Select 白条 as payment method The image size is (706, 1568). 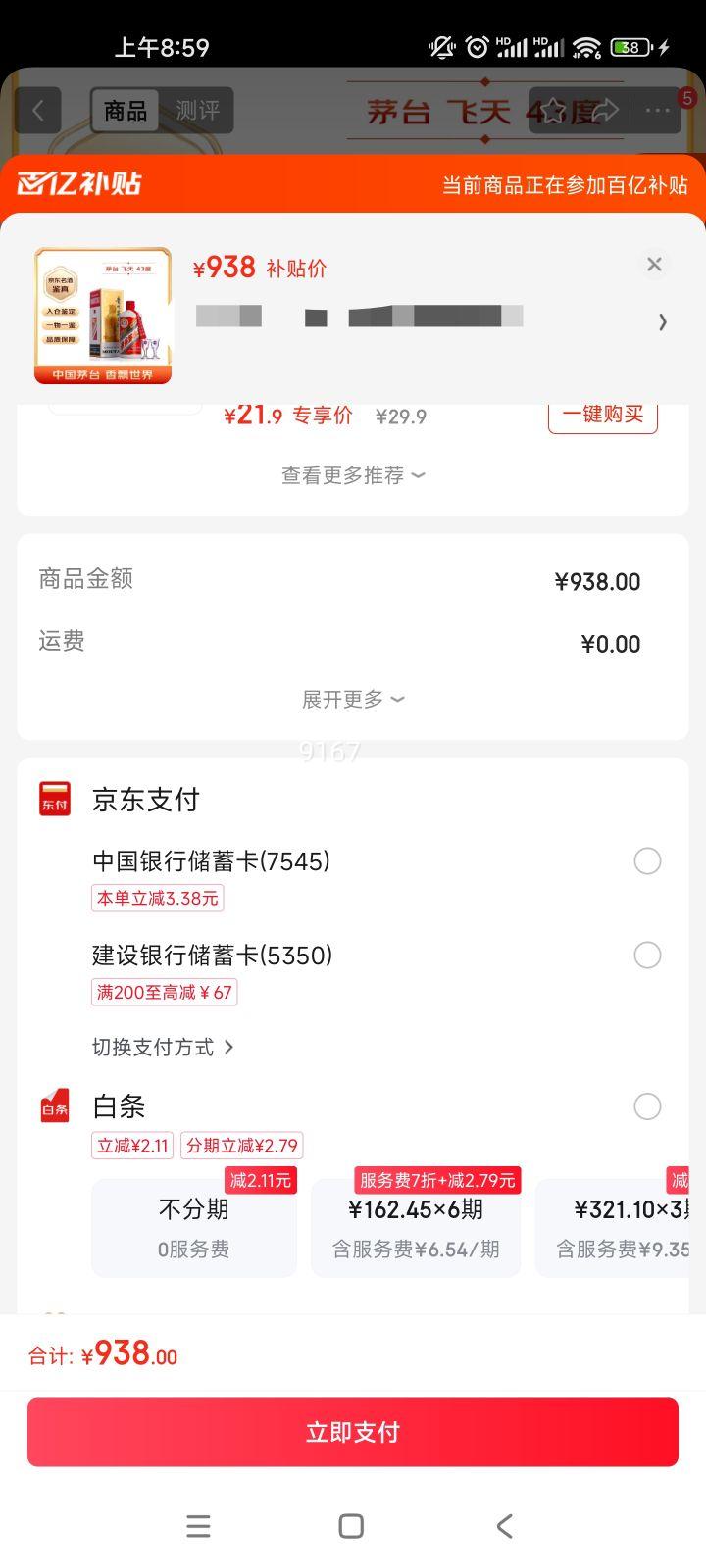point(646,1106)
